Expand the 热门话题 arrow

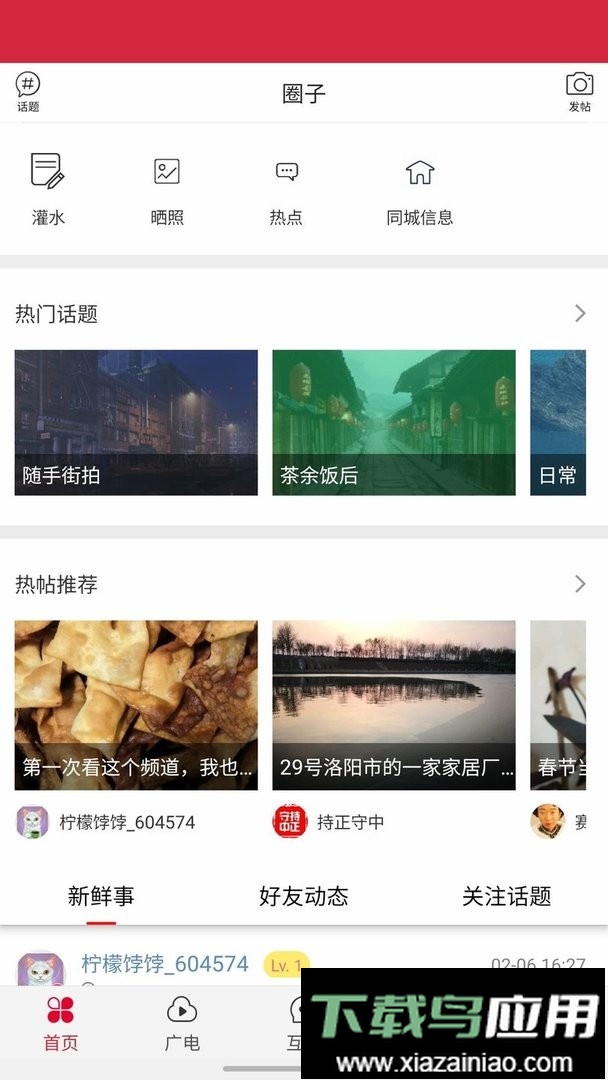(580, 314)
